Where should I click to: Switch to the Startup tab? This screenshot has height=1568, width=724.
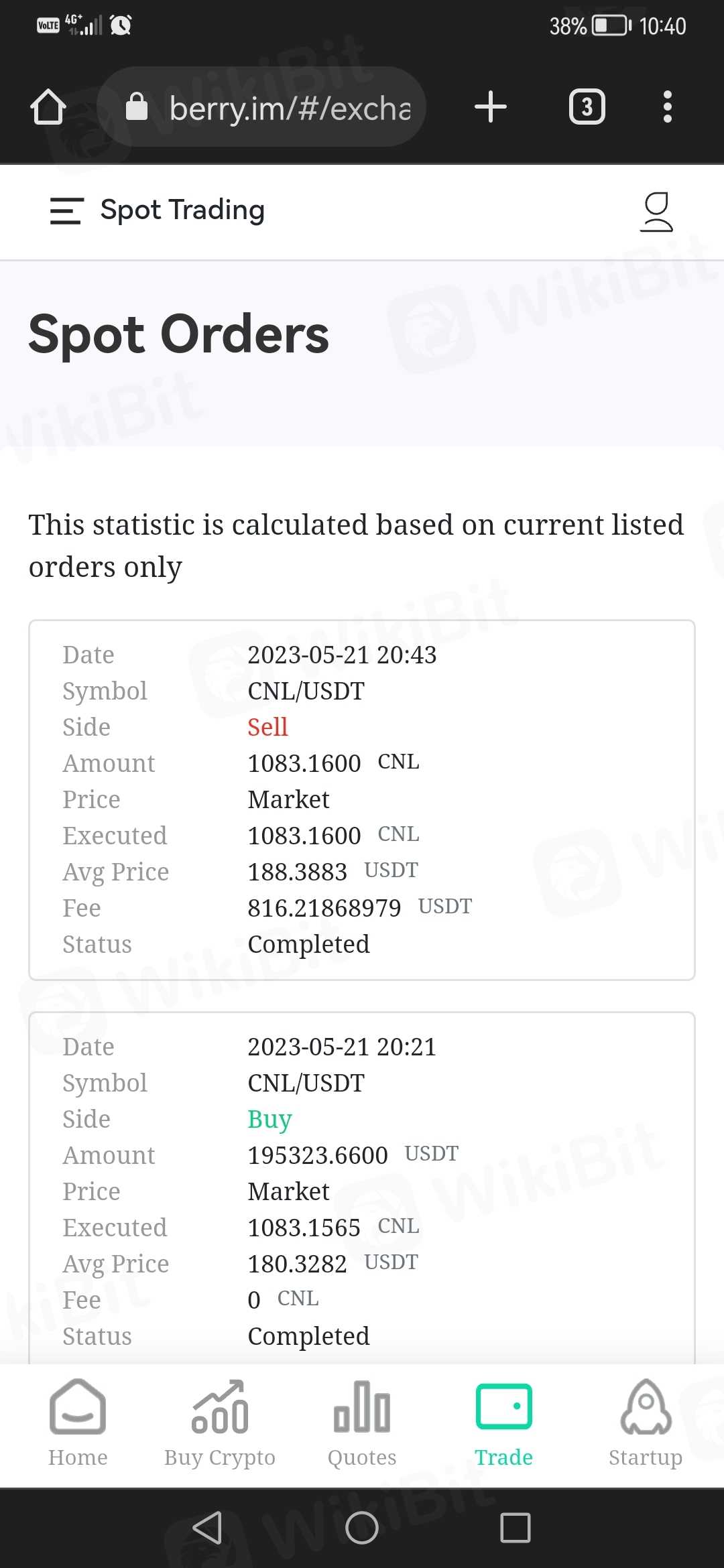tap(646, 1423)
